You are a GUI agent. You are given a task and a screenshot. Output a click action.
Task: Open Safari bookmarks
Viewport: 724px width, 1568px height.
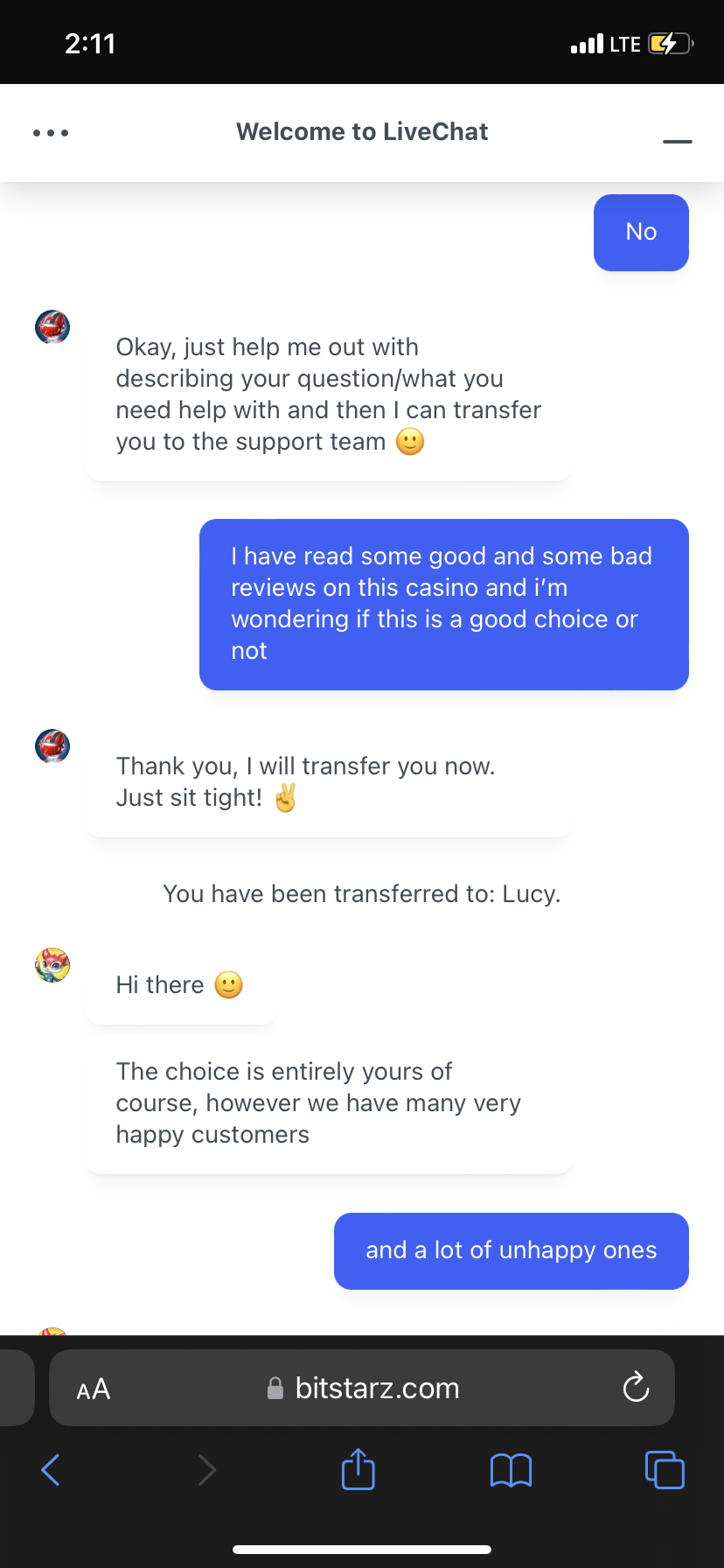click(x=511, y=1470)
